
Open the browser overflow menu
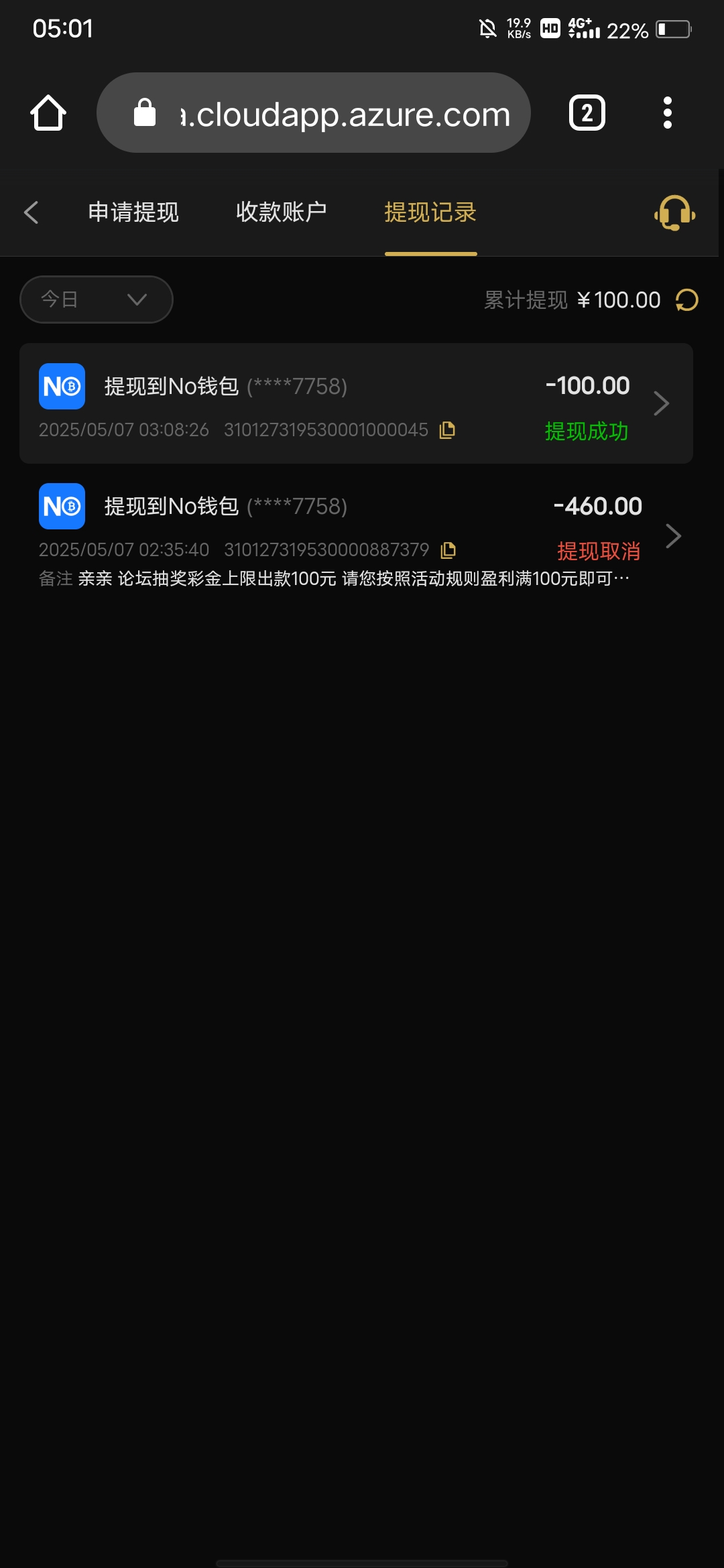click(667, 113)
